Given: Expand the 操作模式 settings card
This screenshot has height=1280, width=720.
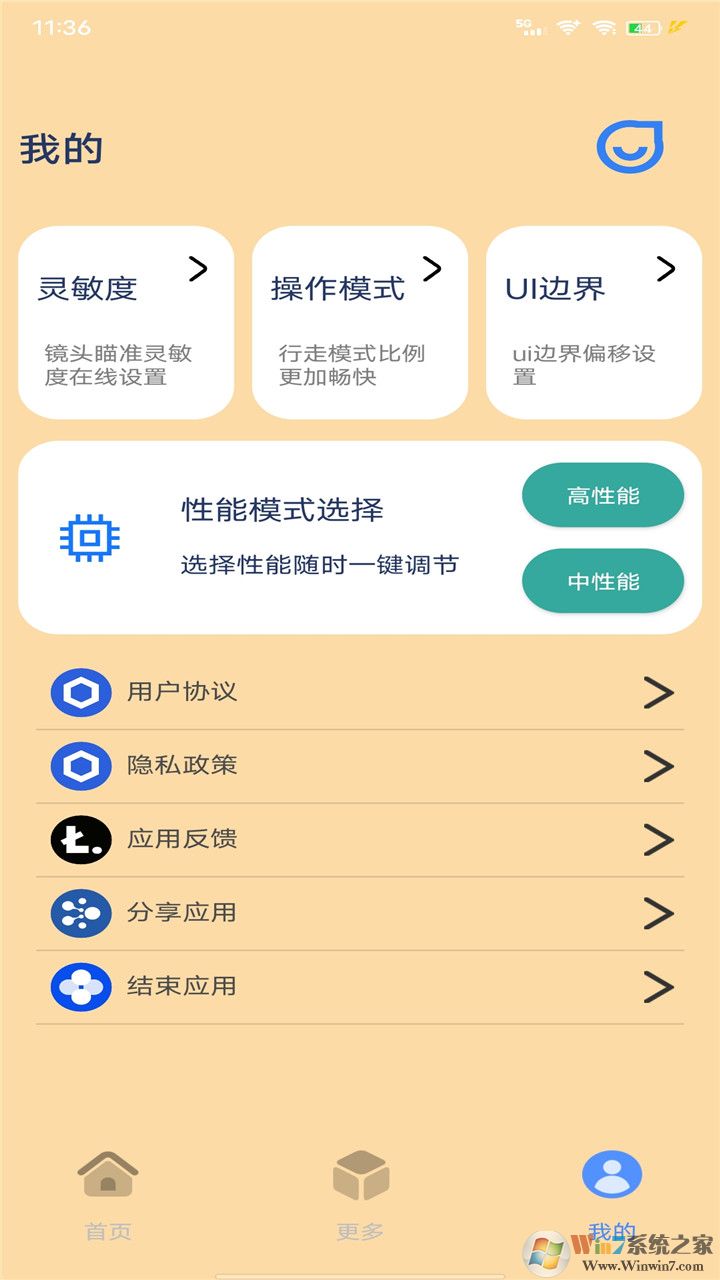Looking at the screenshot, I should 360,318.
